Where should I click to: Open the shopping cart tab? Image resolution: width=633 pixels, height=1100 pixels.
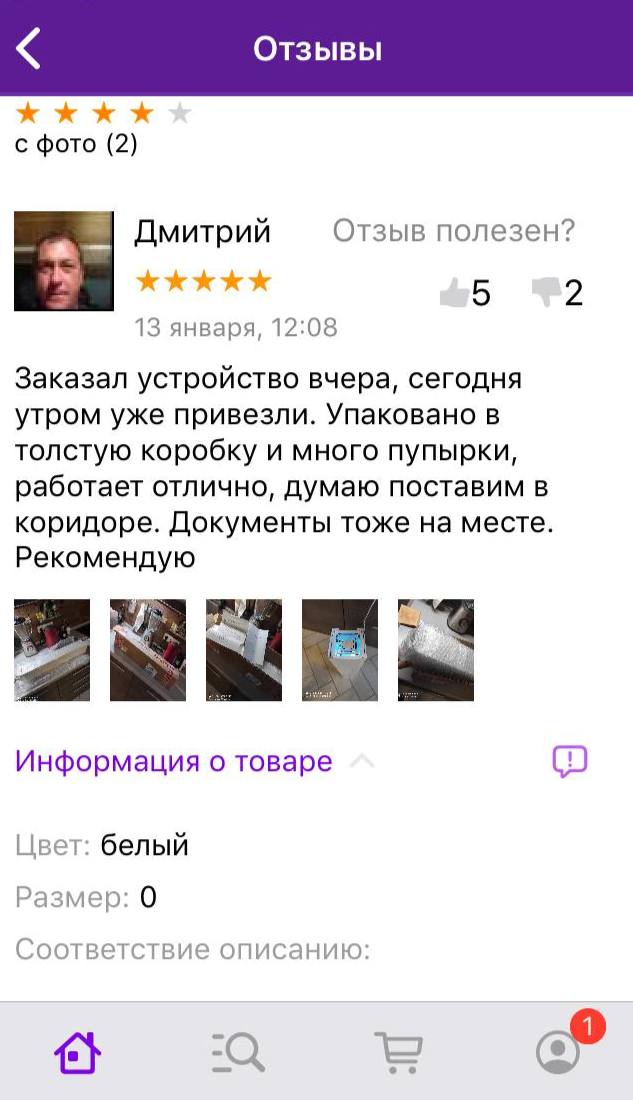(398, 1052)
